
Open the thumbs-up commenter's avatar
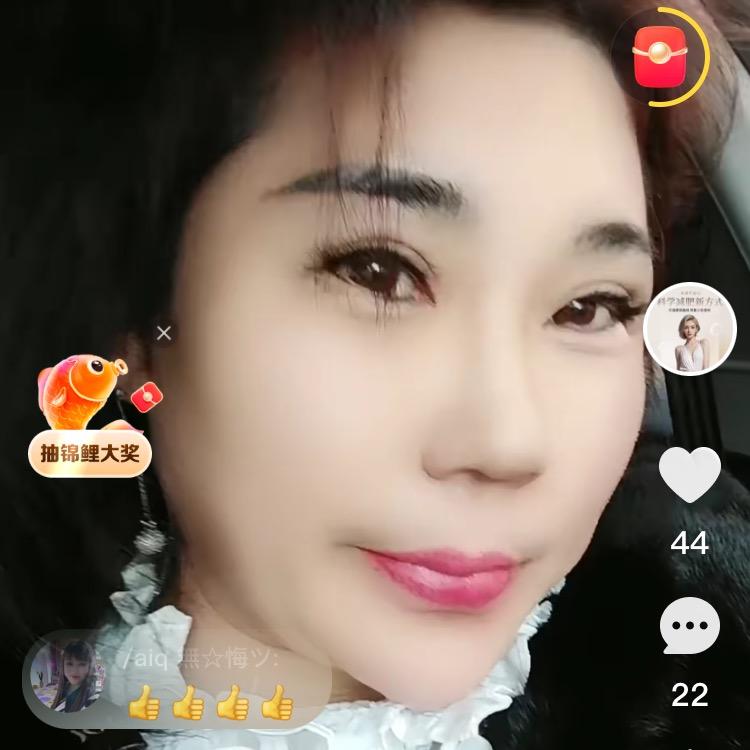click(68, 674)
